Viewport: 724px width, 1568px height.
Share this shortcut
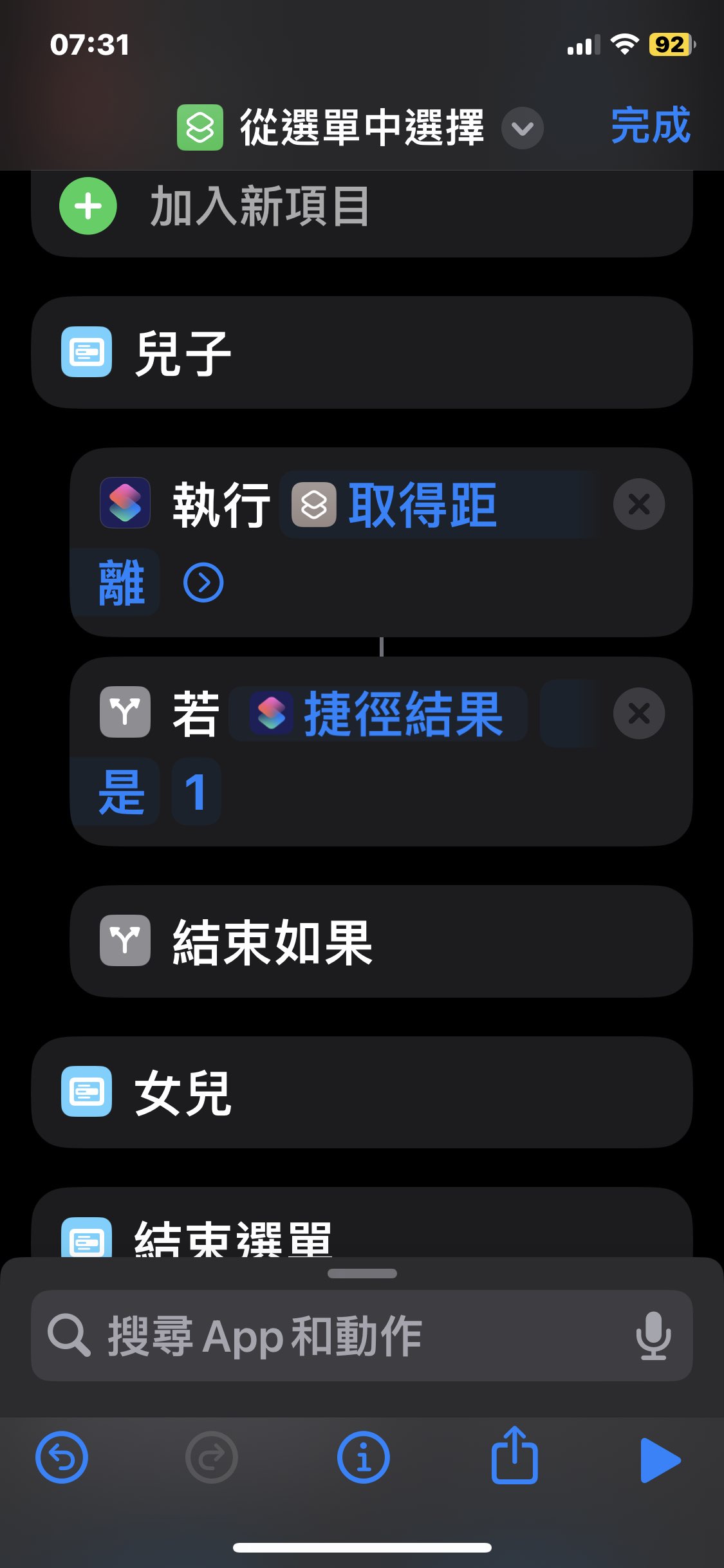pos(515,1455)
